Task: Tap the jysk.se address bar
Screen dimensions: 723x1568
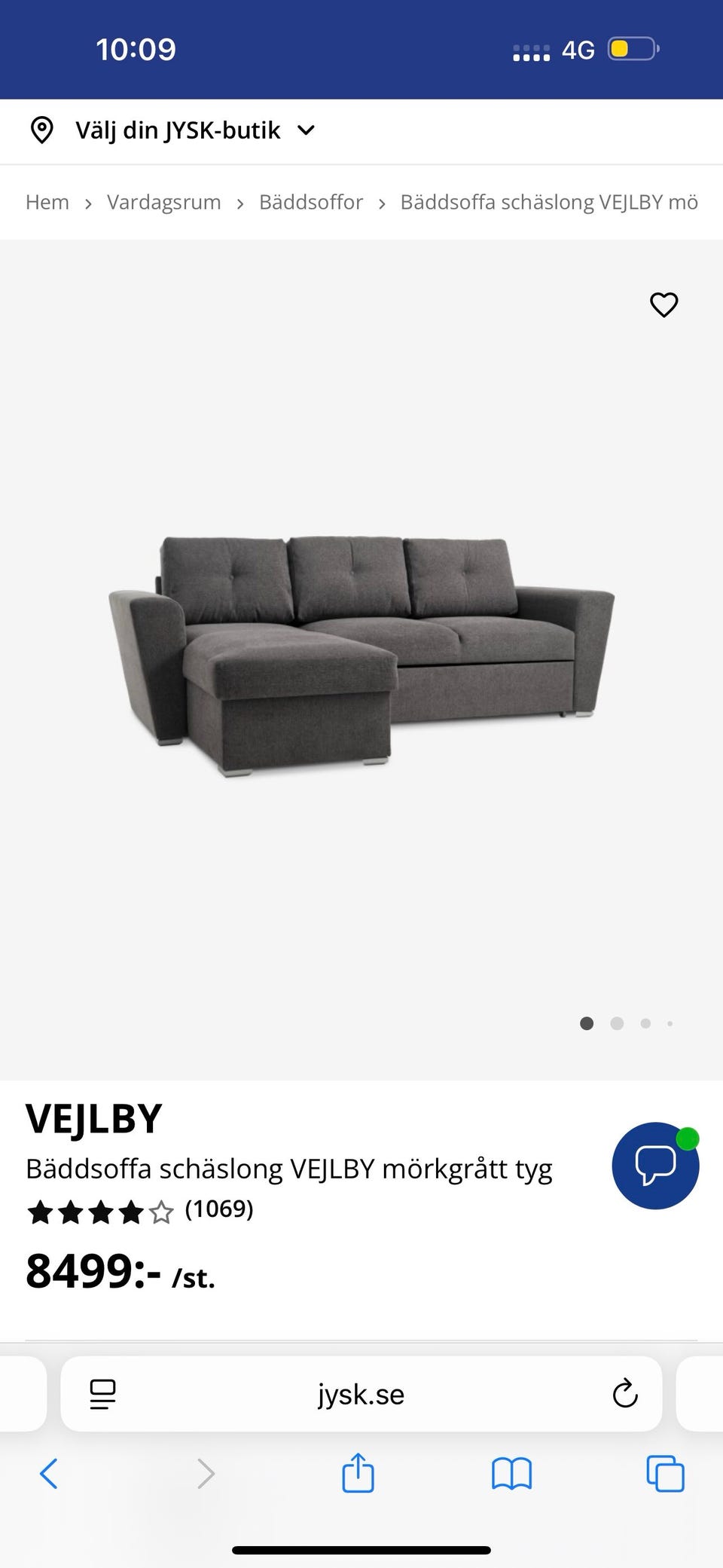Action: pos(361,1395)
